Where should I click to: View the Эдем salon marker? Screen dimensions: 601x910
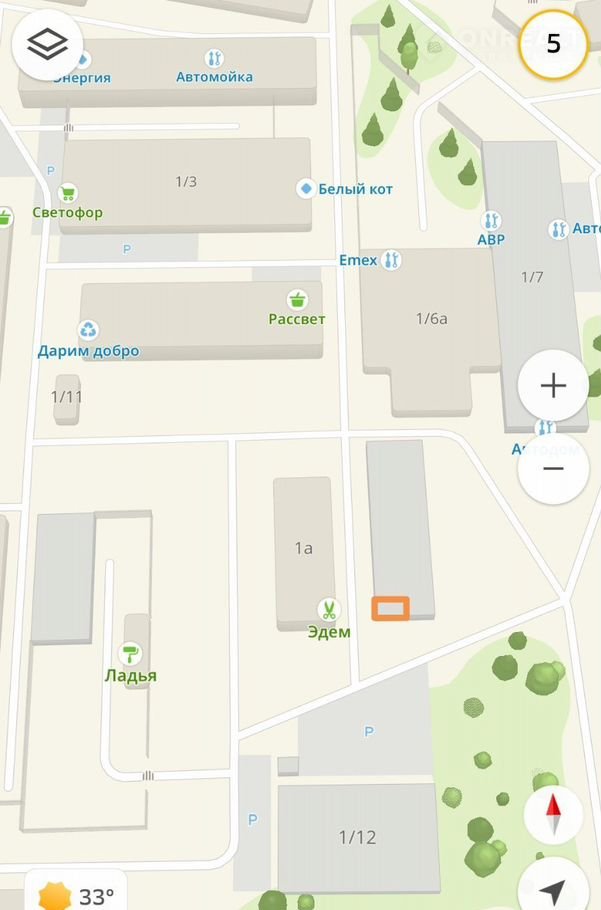pyautogui.click(x=328, y=609)
